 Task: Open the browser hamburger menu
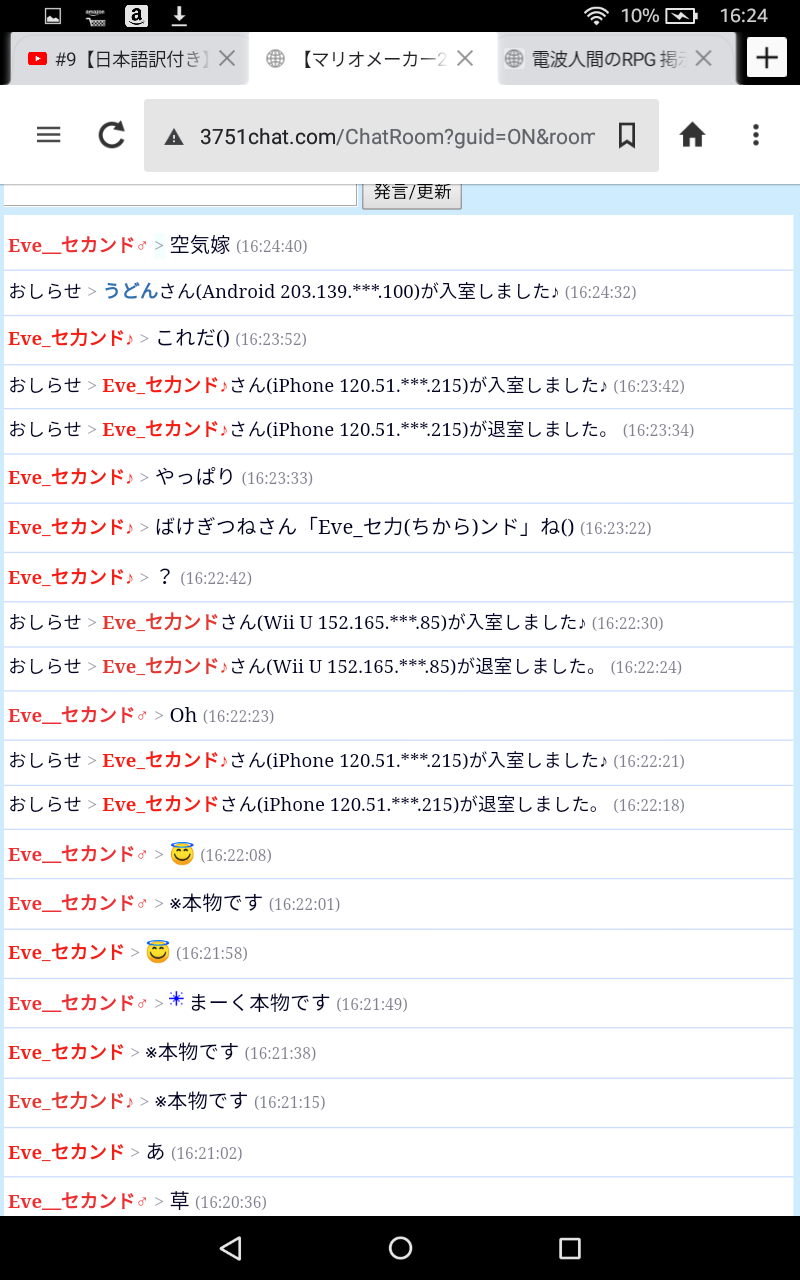point(48,135)
